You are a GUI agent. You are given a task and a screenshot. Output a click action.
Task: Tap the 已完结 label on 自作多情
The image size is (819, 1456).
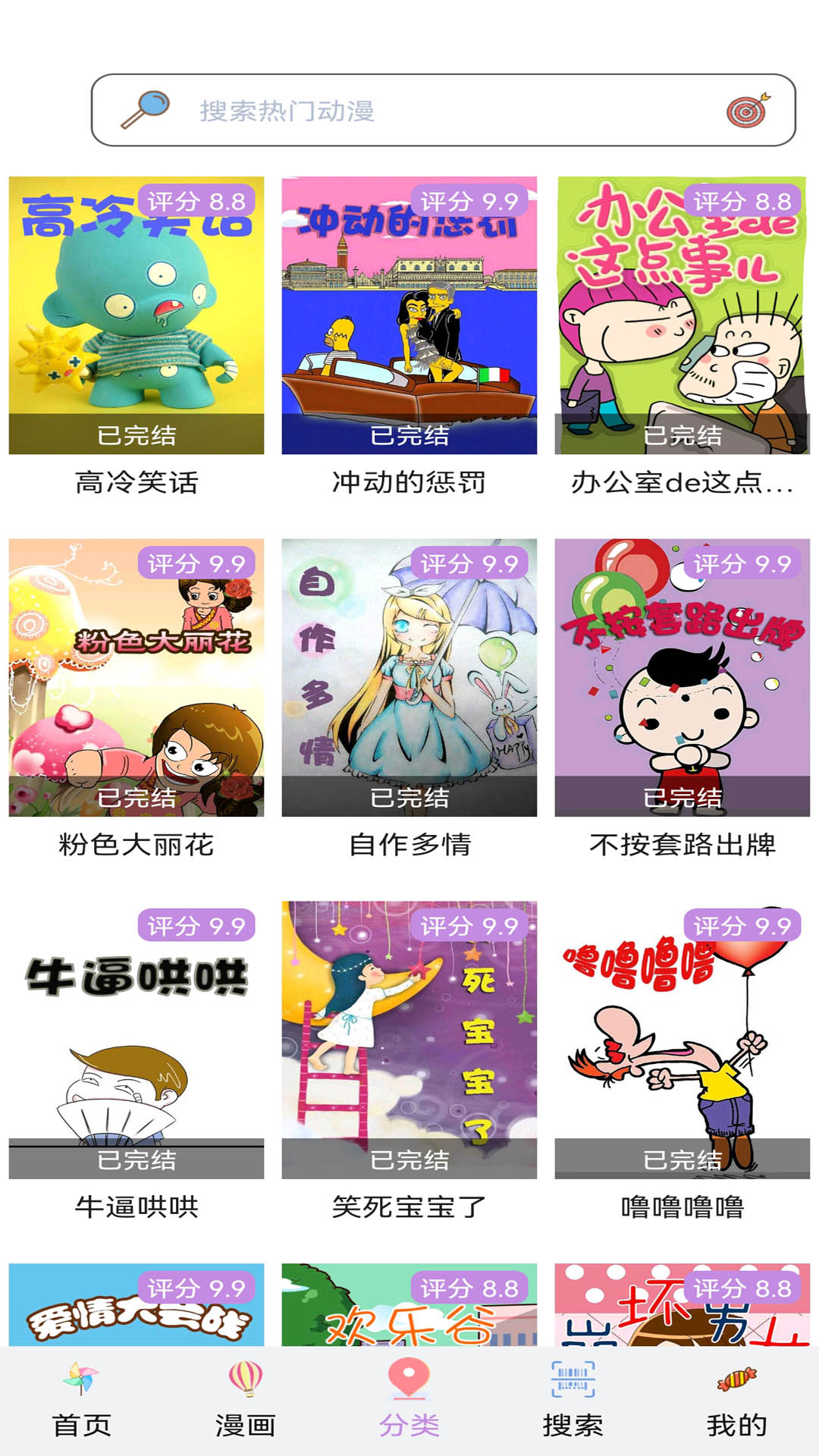click(409, 797)
